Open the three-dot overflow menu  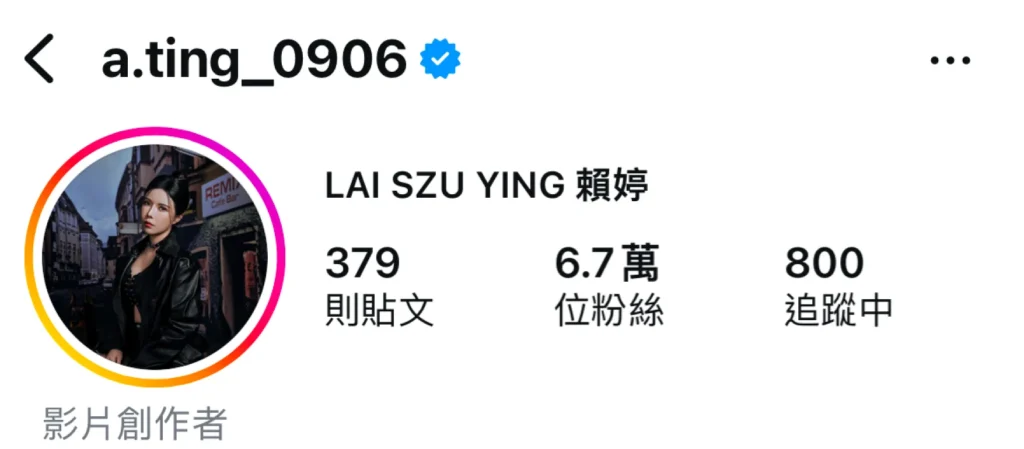click(950, 62)
